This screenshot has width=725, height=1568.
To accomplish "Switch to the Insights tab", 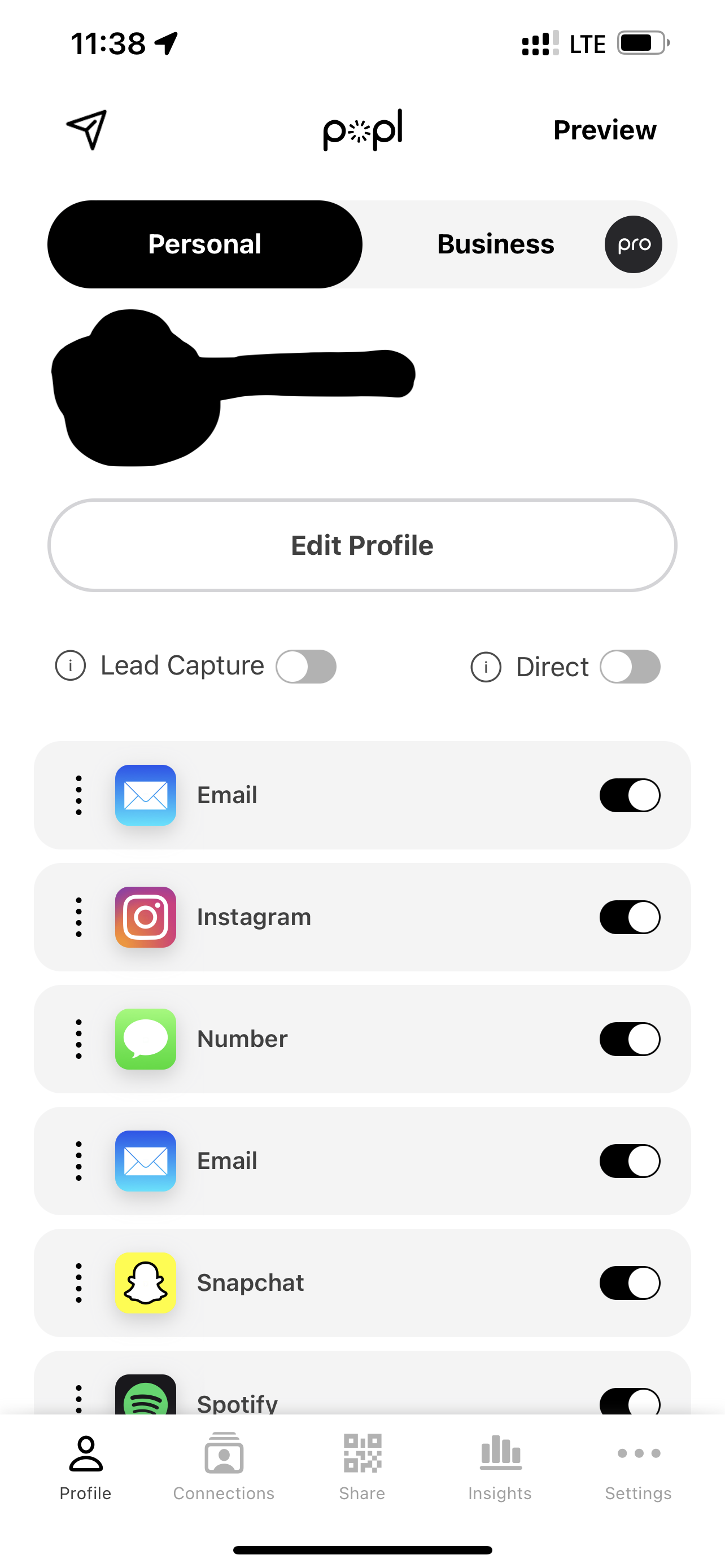I will (500, 1467).
